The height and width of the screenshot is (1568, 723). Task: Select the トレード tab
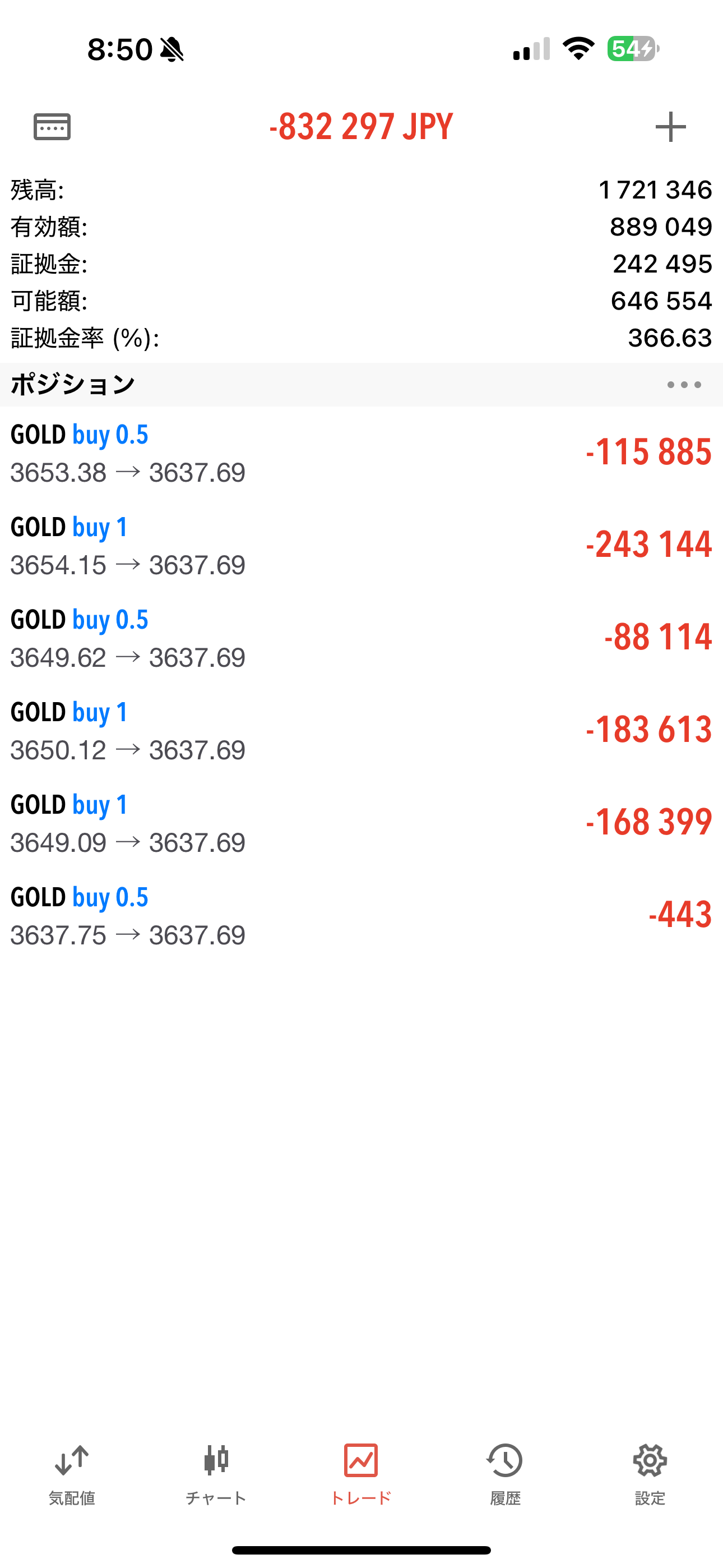(x=361, y=1474)
